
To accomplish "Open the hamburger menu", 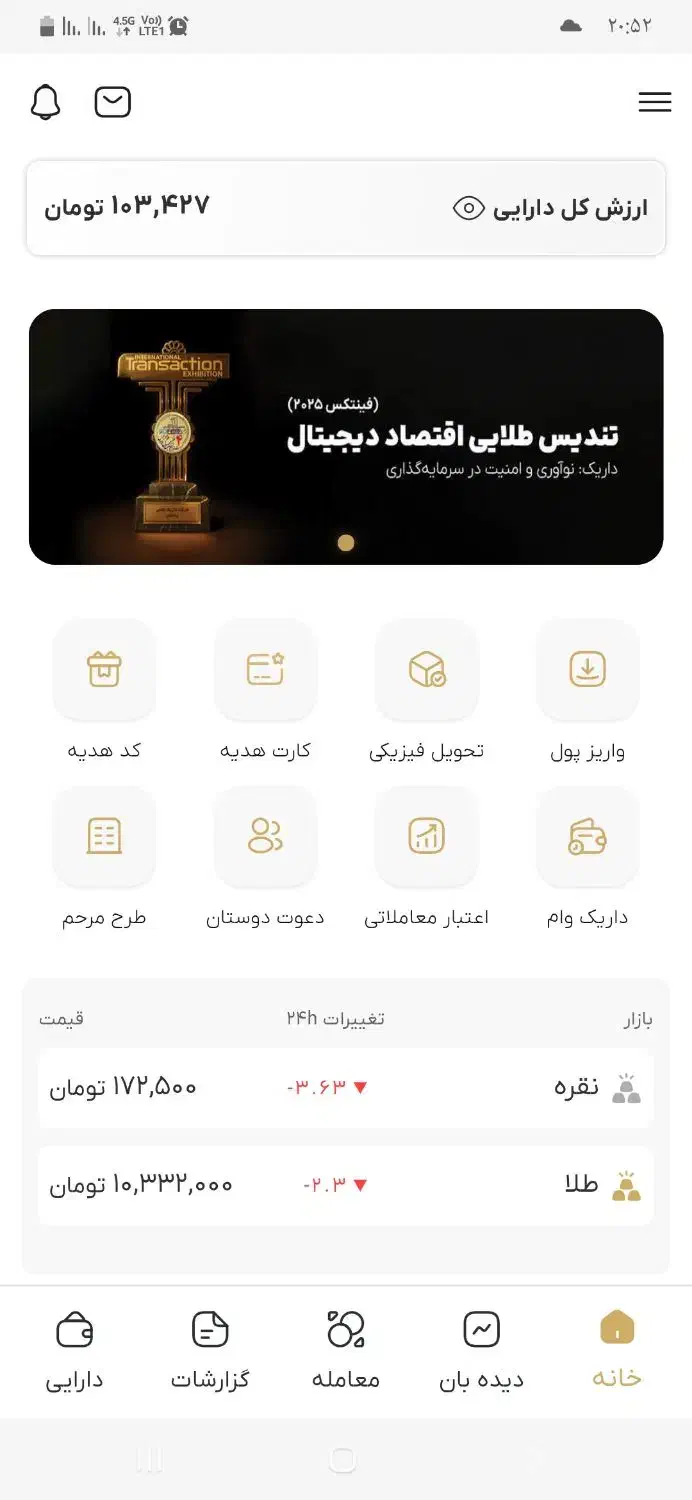I will tap(654, 102).
